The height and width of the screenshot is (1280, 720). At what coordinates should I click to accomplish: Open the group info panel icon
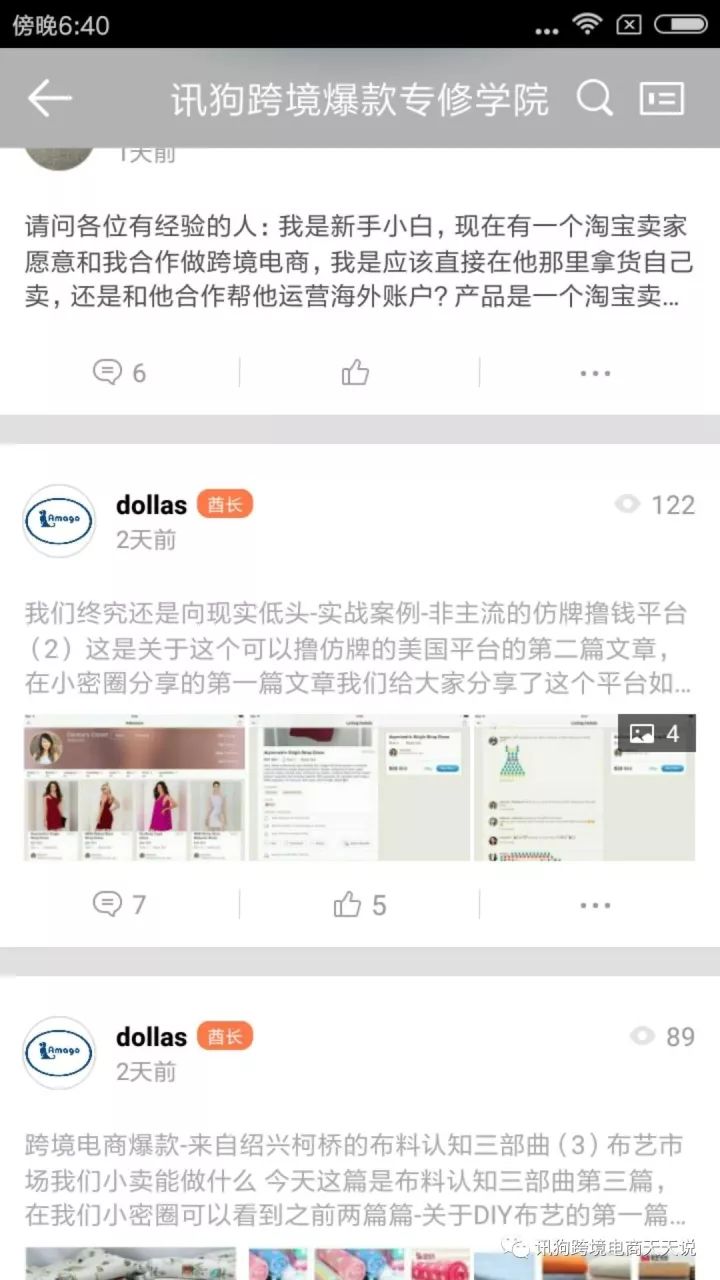click(x=661, y=98)
